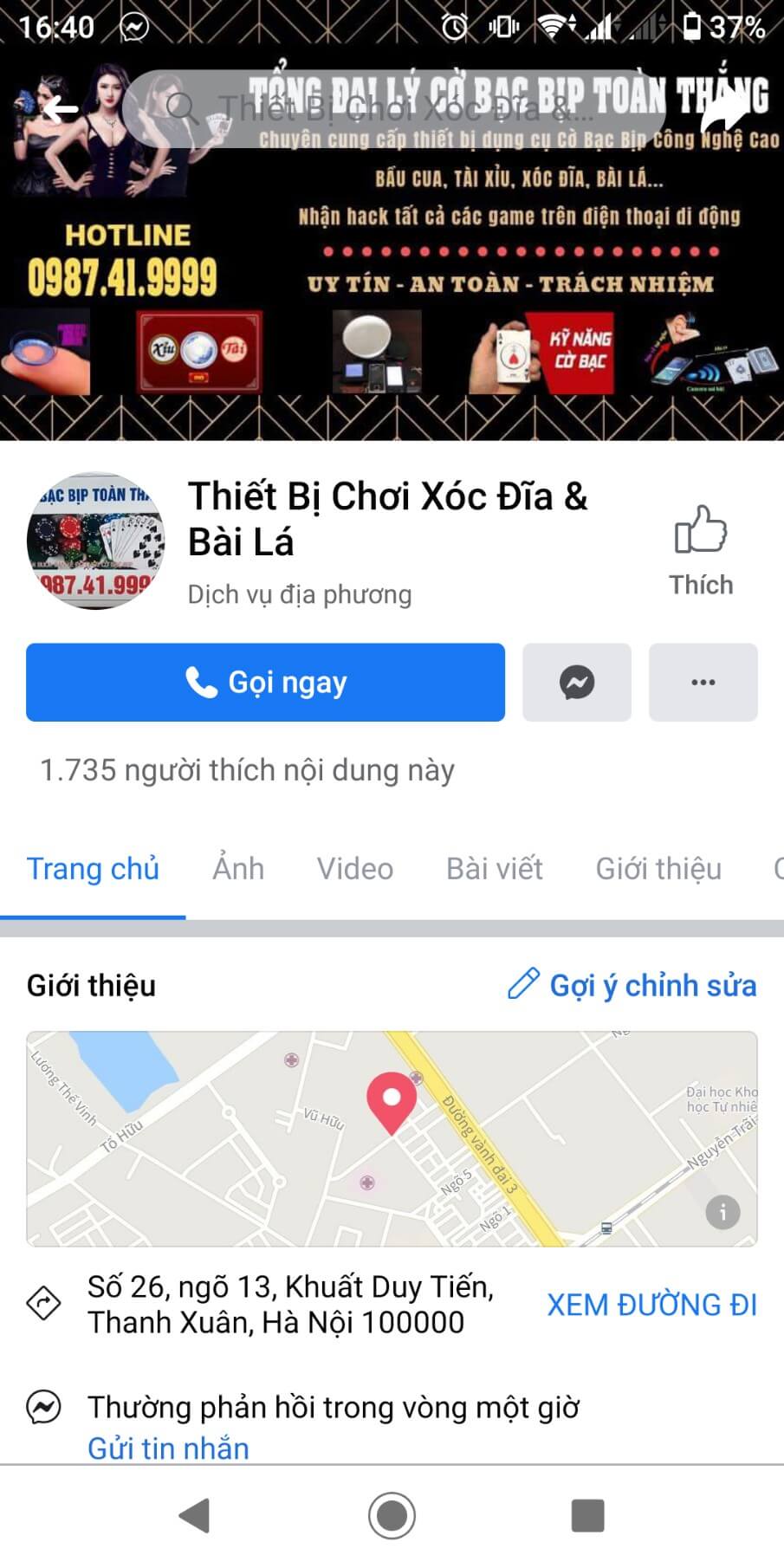Open the search field magnifier icon

(182, 107)
